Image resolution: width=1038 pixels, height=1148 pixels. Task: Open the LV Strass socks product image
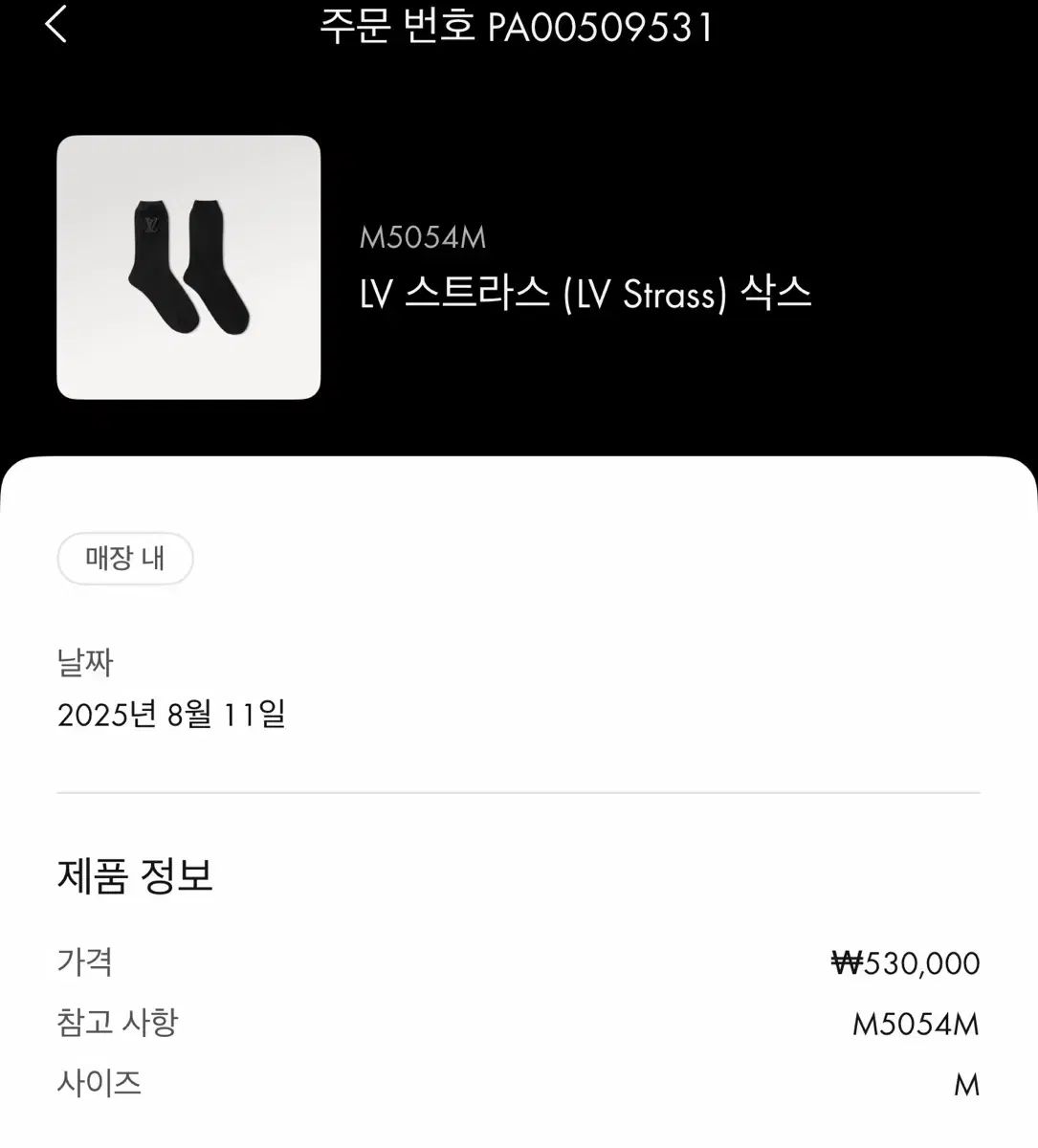pyautogui.click(x=188, y=267)
